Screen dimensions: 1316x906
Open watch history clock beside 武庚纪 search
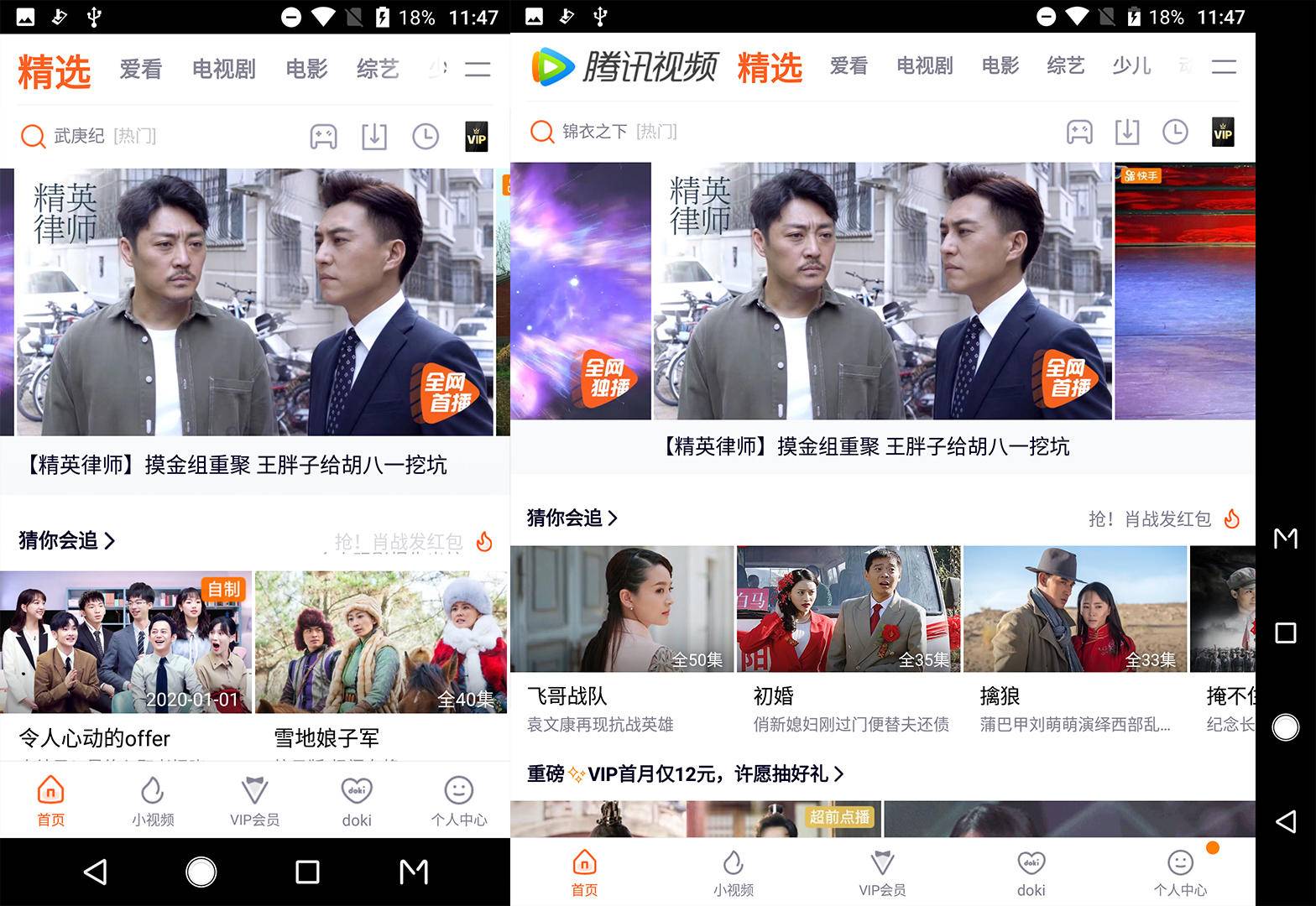pyautogui.click(x=426, y=137)
